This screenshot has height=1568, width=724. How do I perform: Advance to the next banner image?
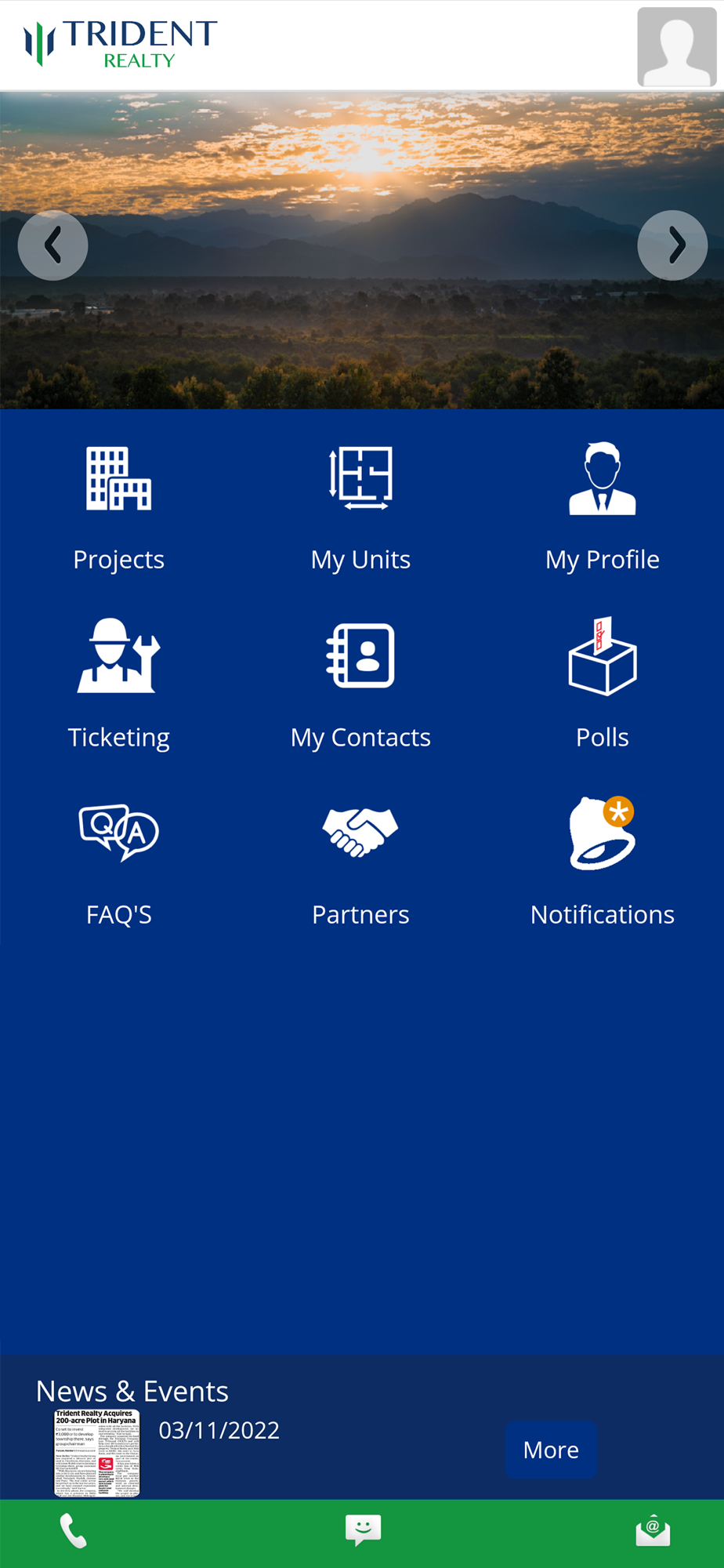coord(672,245)
